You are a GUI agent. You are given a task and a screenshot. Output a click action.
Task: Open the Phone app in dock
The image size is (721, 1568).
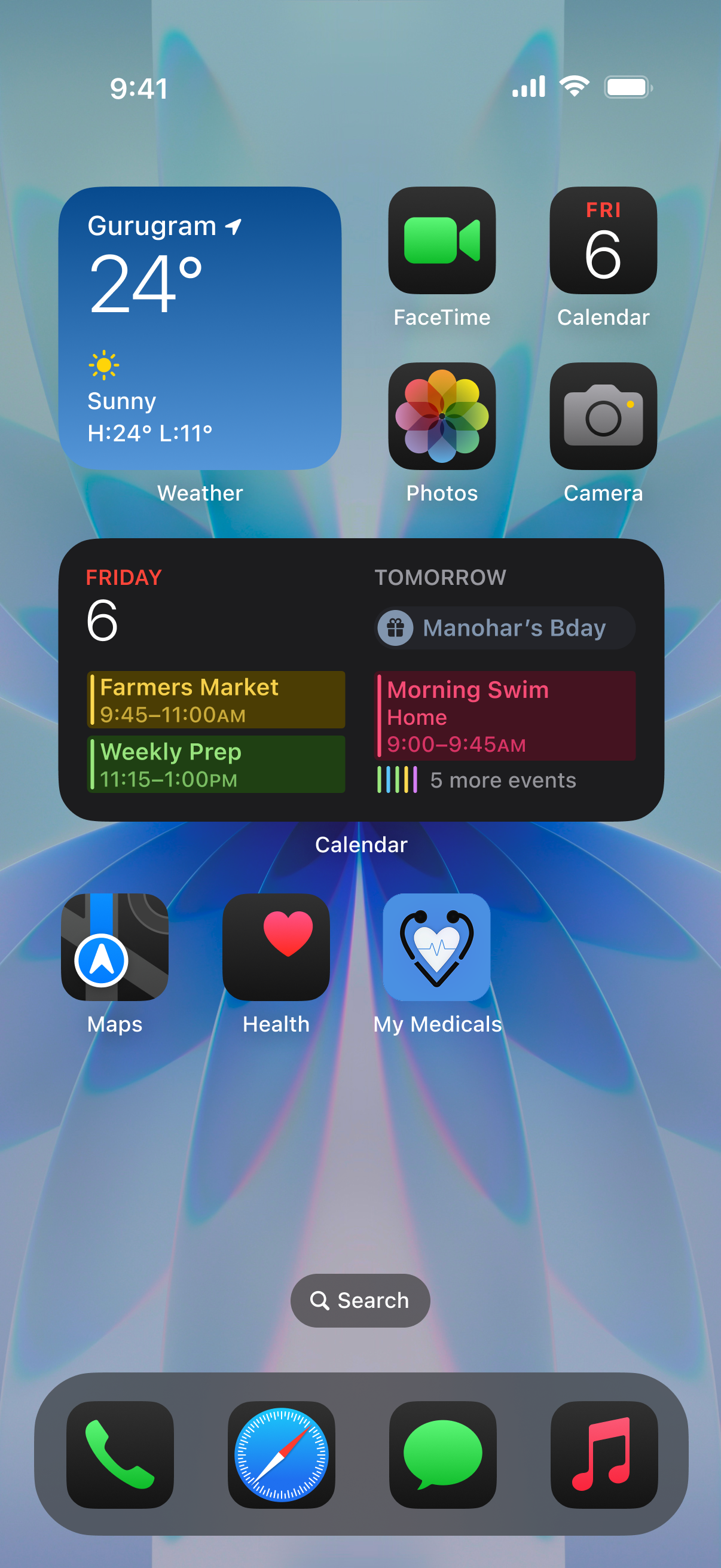pyautogui.click(x=120, y=1454)
